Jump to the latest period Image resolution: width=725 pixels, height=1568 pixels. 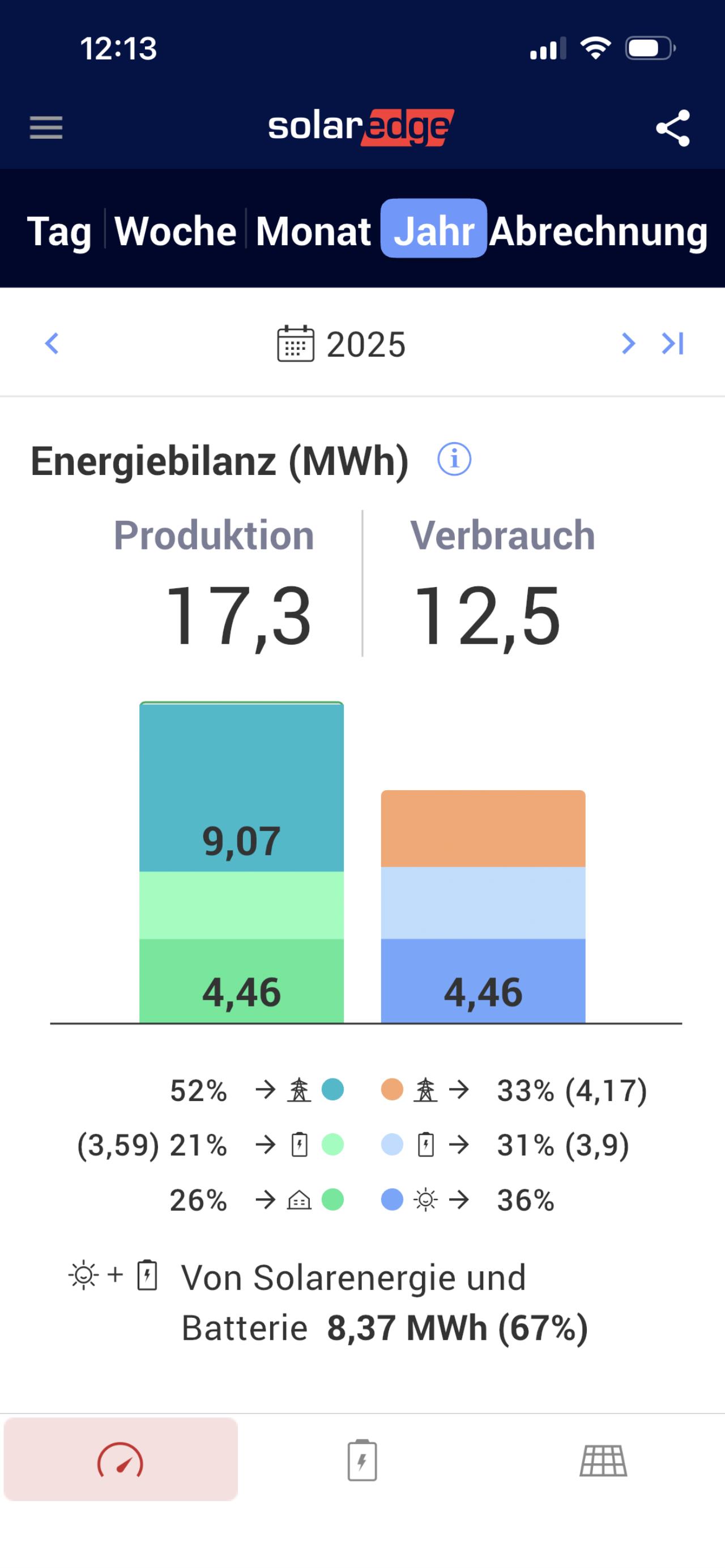point(673,343)
